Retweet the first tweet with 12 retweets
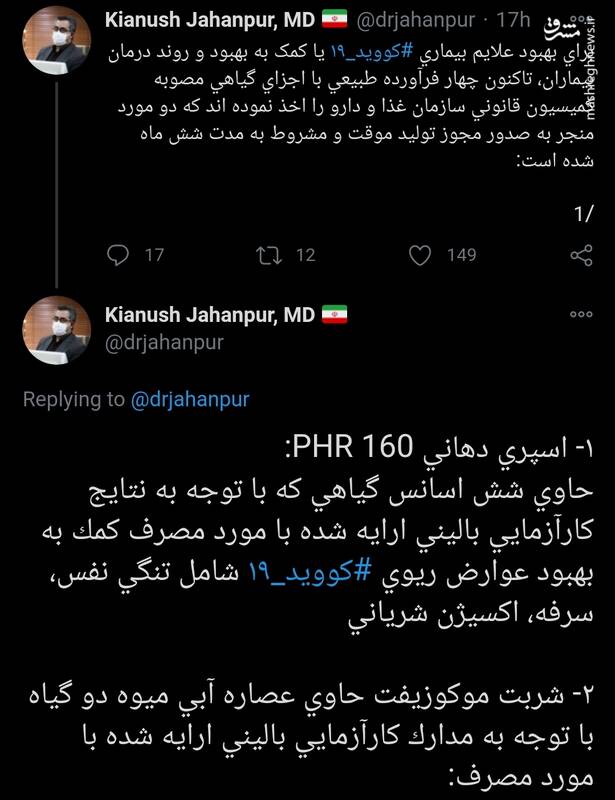The width and height of the screenshot is (615, 800). click(x=267, y=255)
